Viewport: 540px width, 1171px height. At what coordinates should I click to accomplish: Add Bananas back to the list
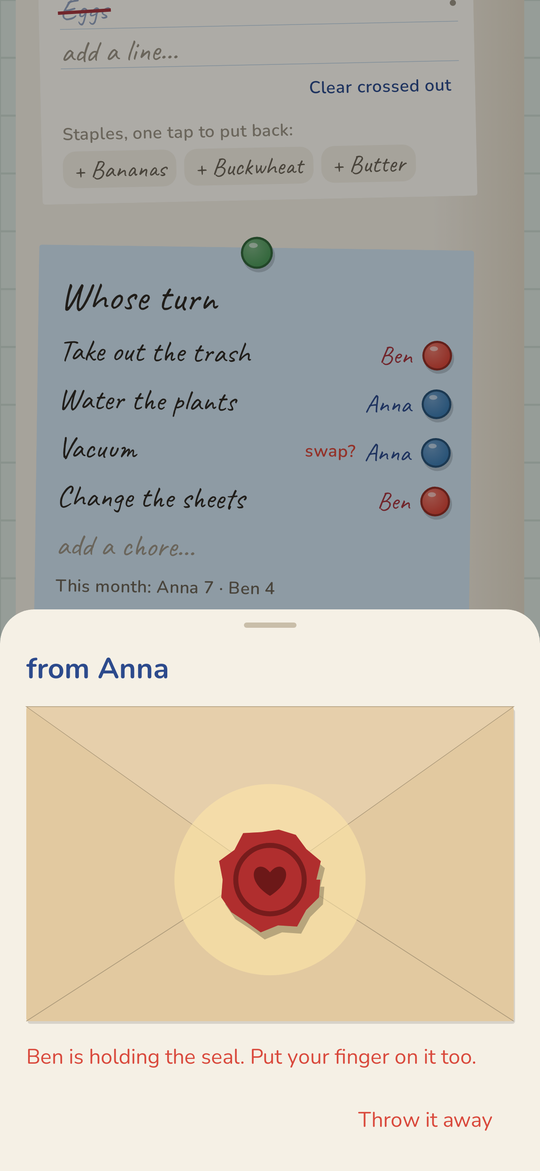point(120,170)
